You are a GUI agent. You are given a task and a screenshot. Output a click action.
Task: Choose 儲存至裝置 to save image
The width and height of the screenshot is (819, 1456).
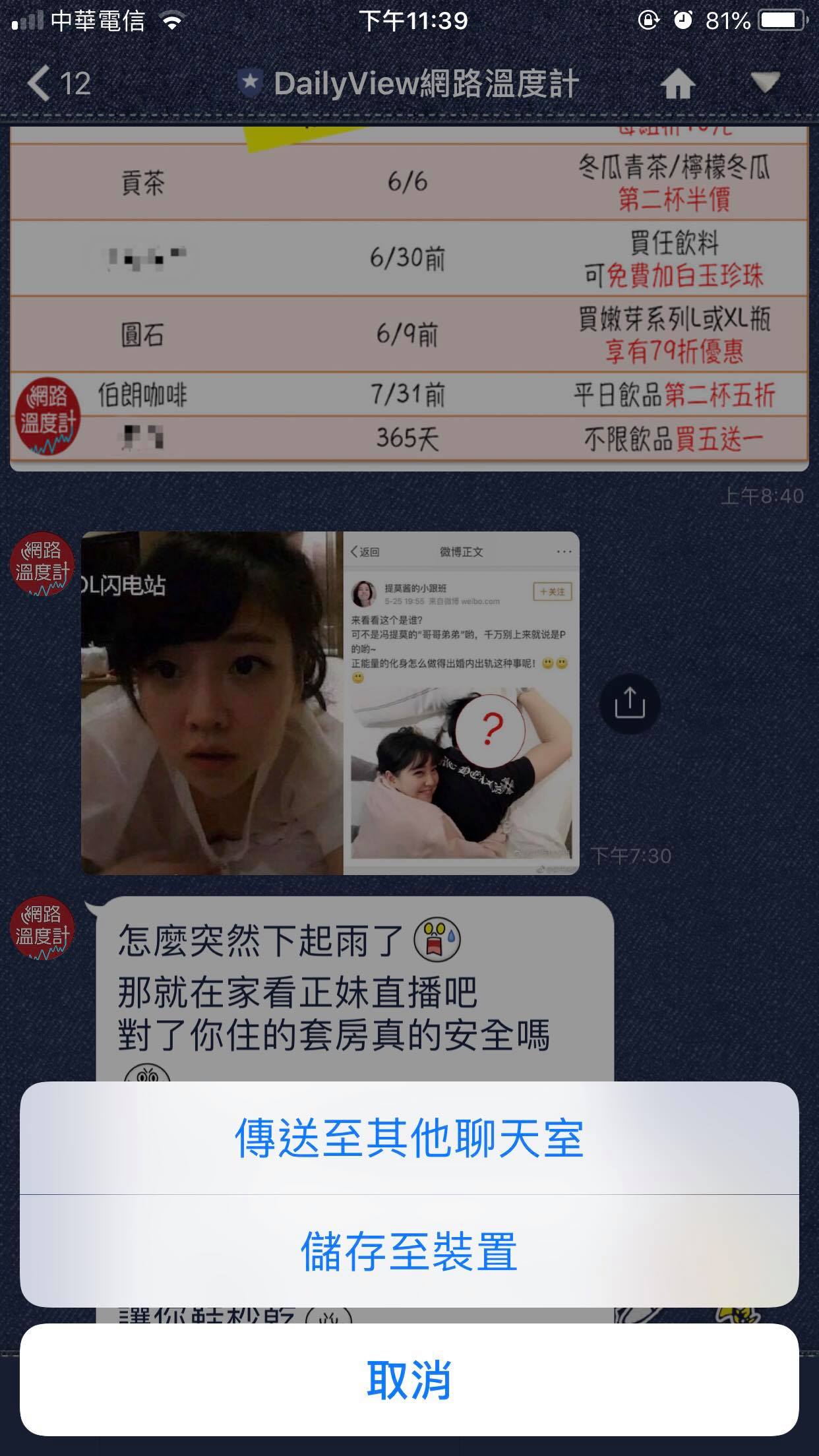[409, 1251]
